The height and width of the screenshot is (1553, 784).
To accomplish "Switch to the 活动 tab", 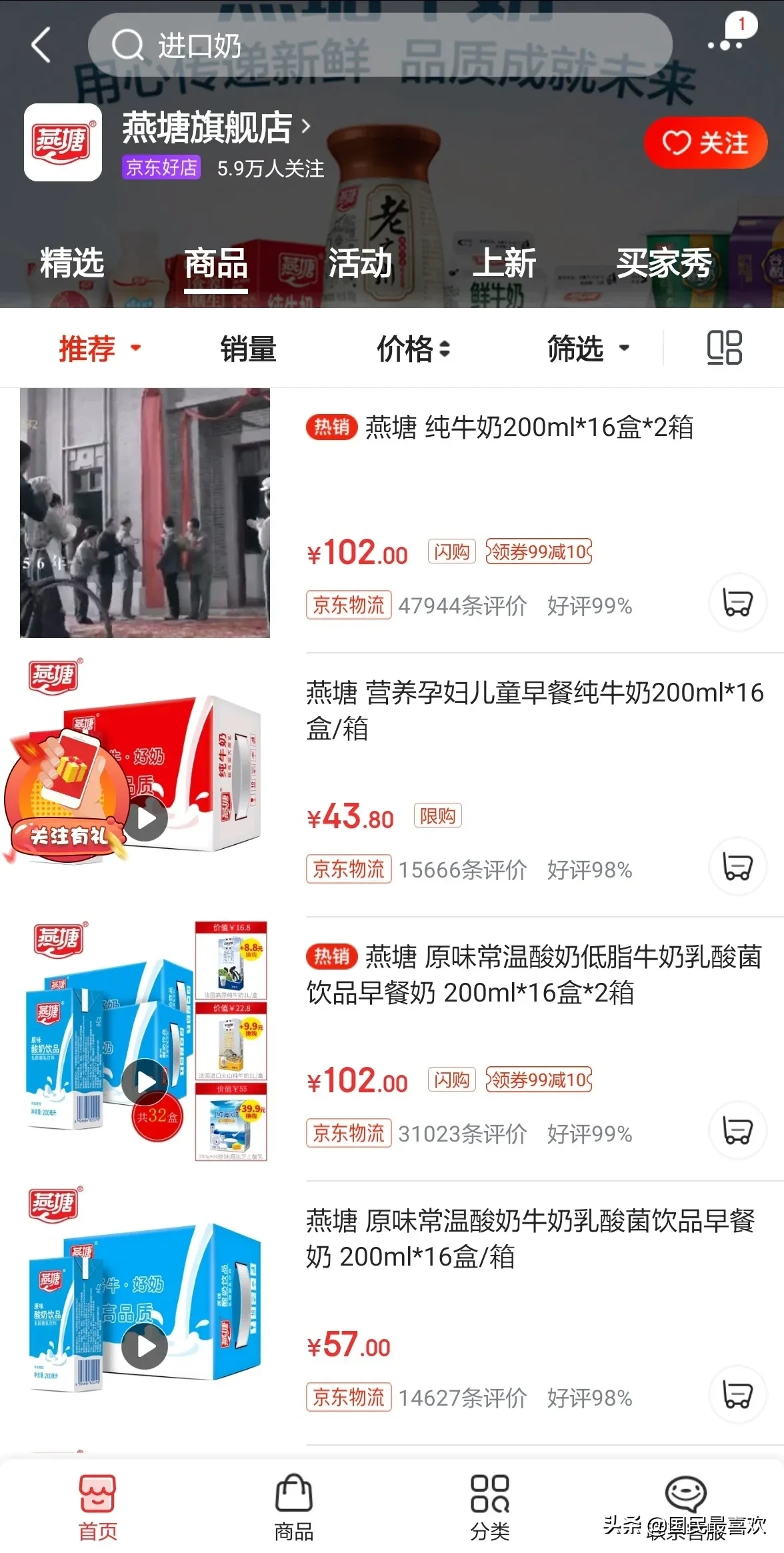I will [360, 263].
